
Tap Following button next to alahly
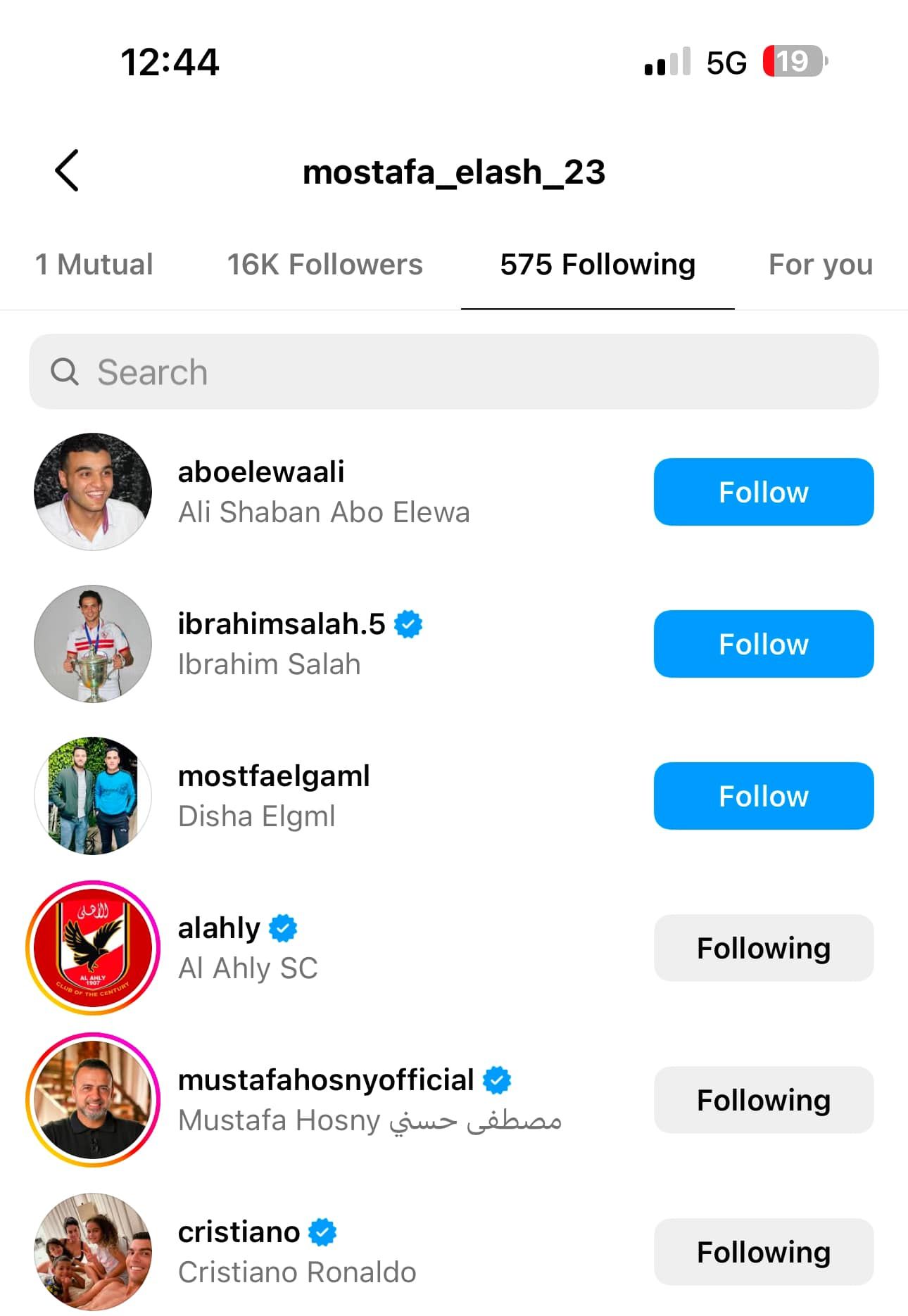(763, 948)
